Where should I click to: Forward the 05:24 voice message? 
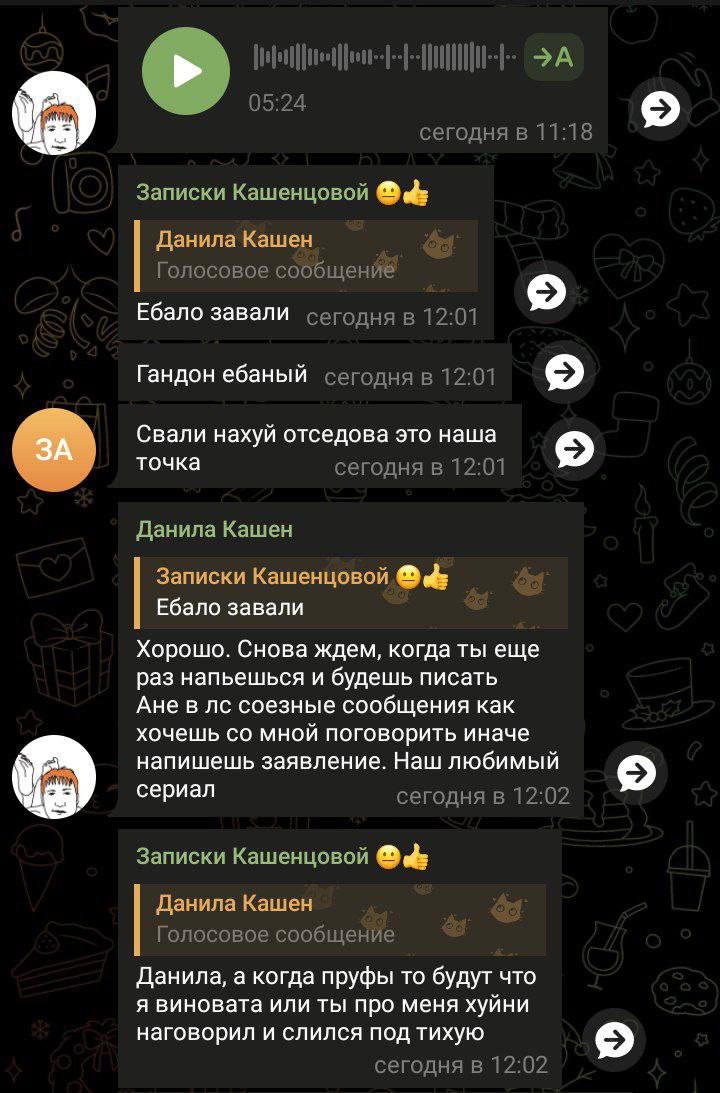pyautogui.click(x=660, y=109)
